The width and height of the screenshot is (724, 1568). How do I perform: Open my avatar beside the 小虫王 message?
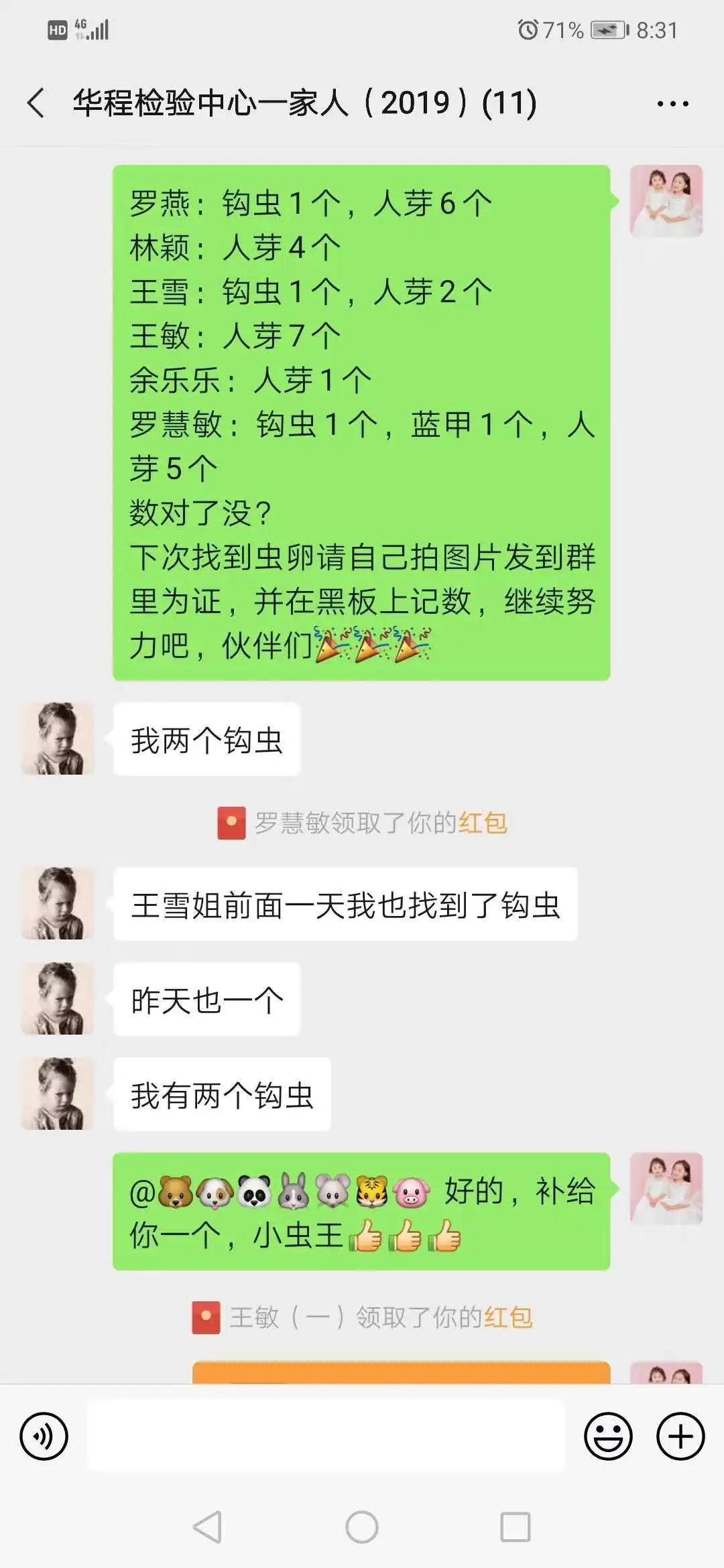(666, 1189)
